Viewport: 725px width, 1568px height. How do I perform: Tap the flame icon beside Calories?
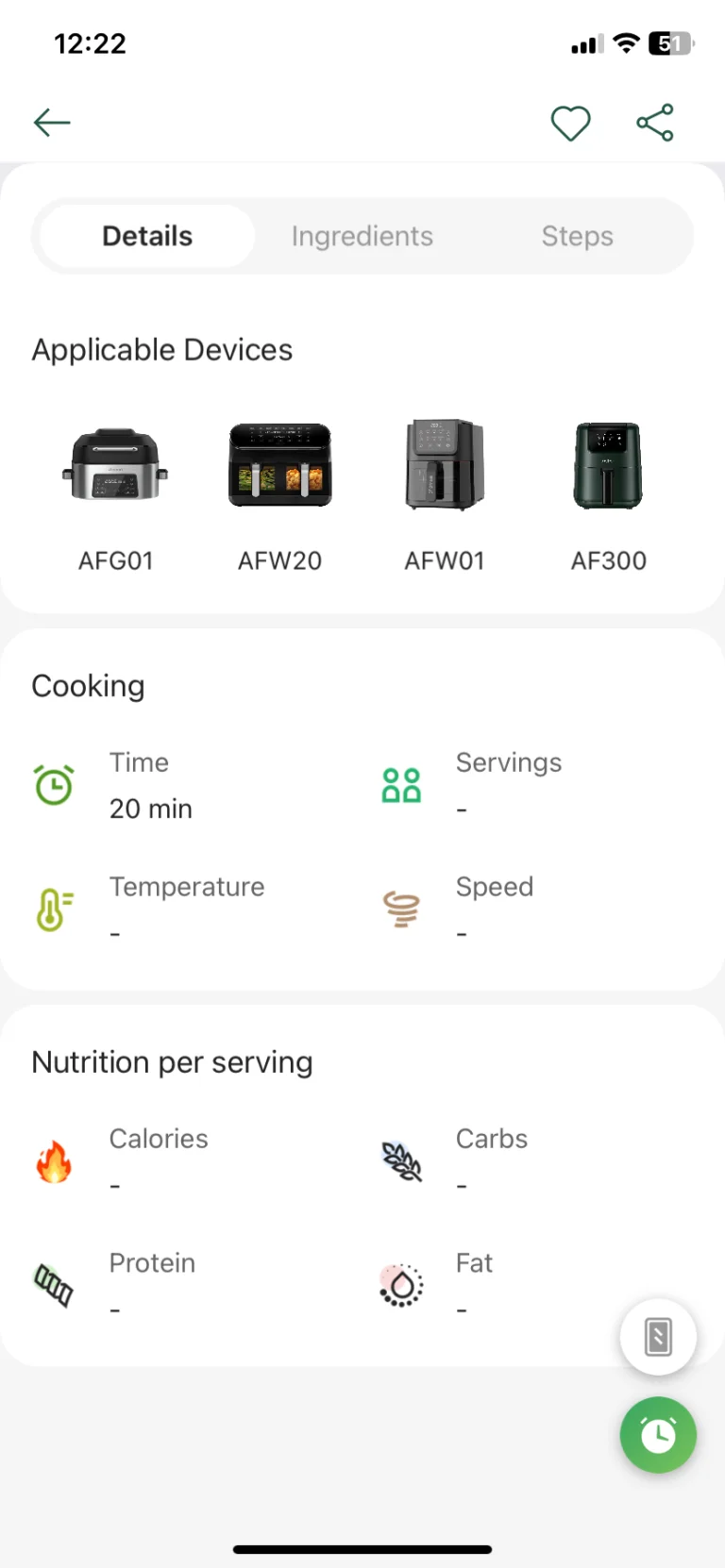click(54, 1160)
